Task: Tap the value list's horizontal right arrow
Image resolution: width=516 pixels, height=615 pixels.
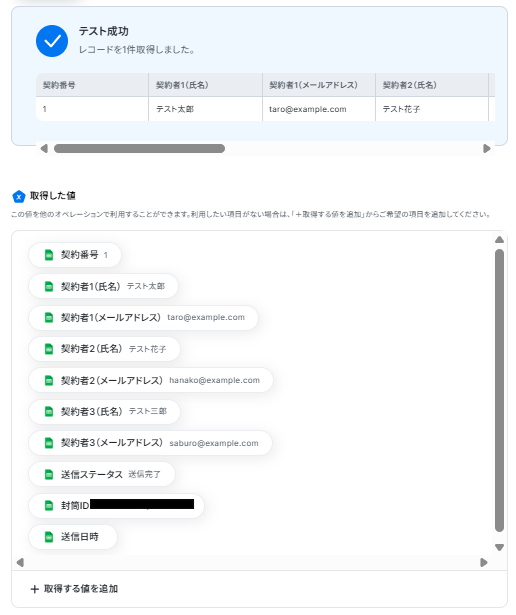Action: coord(484,562)
